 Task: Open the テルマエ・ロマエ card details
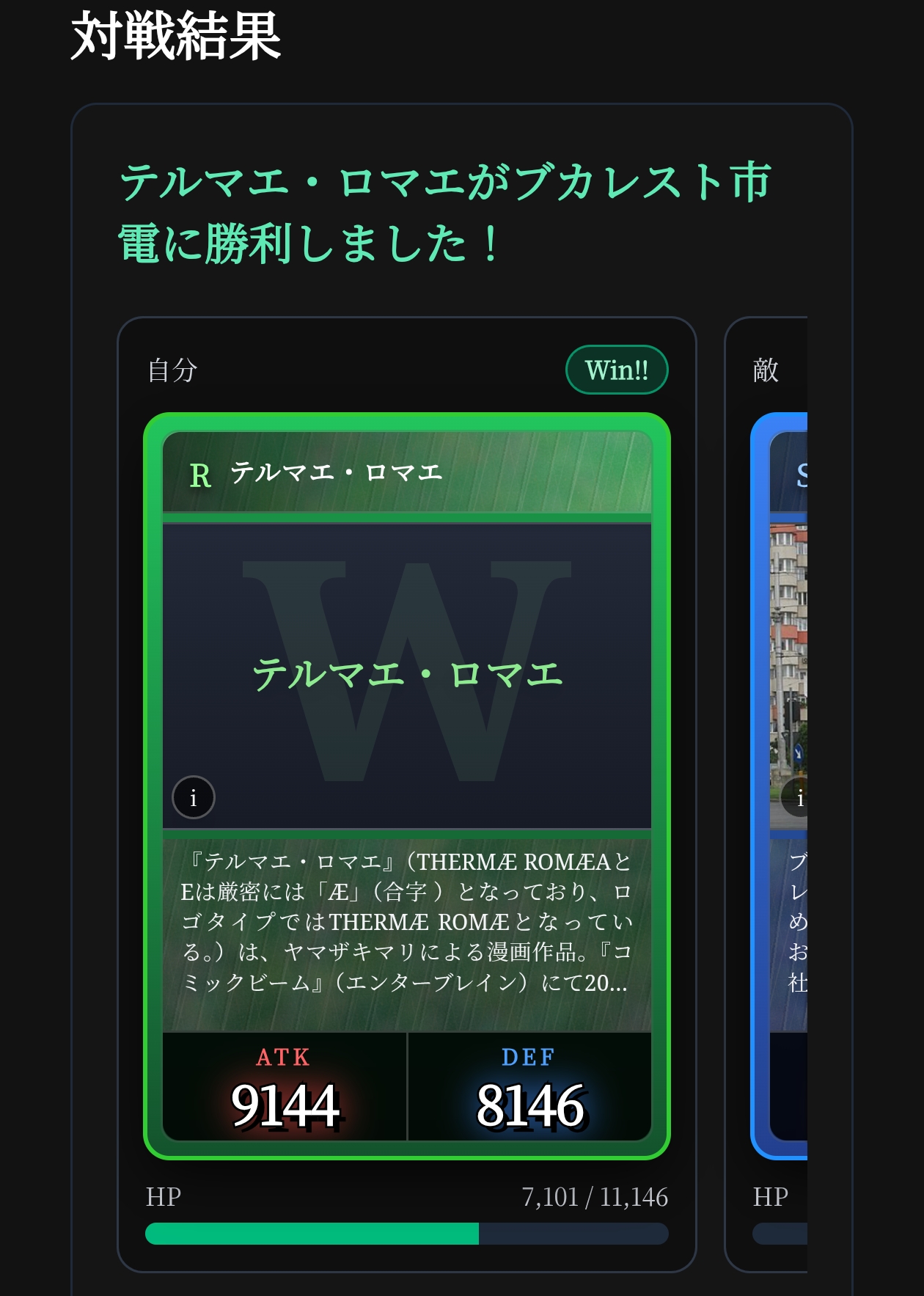point(406,675)
